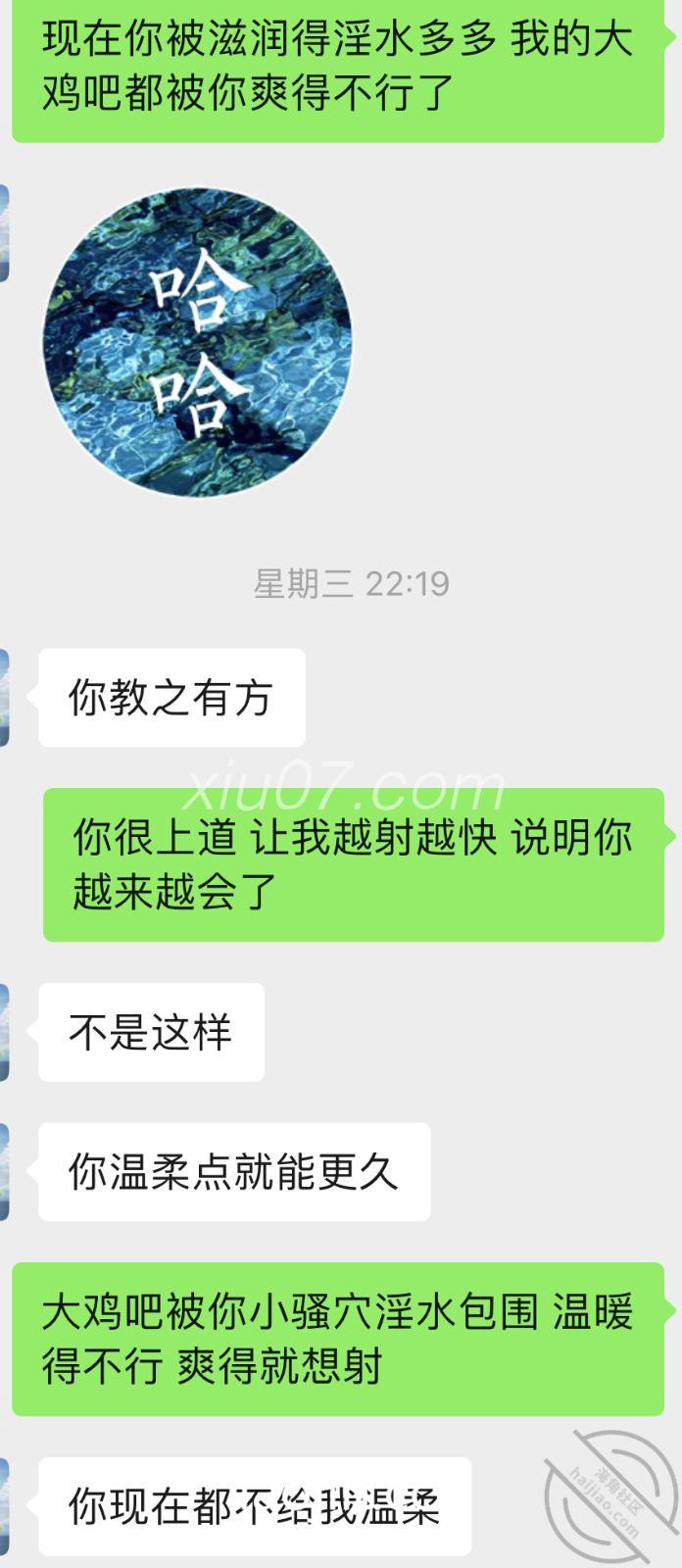
Task: Open the 哈哈 sticker image
Action: (197, 341)
